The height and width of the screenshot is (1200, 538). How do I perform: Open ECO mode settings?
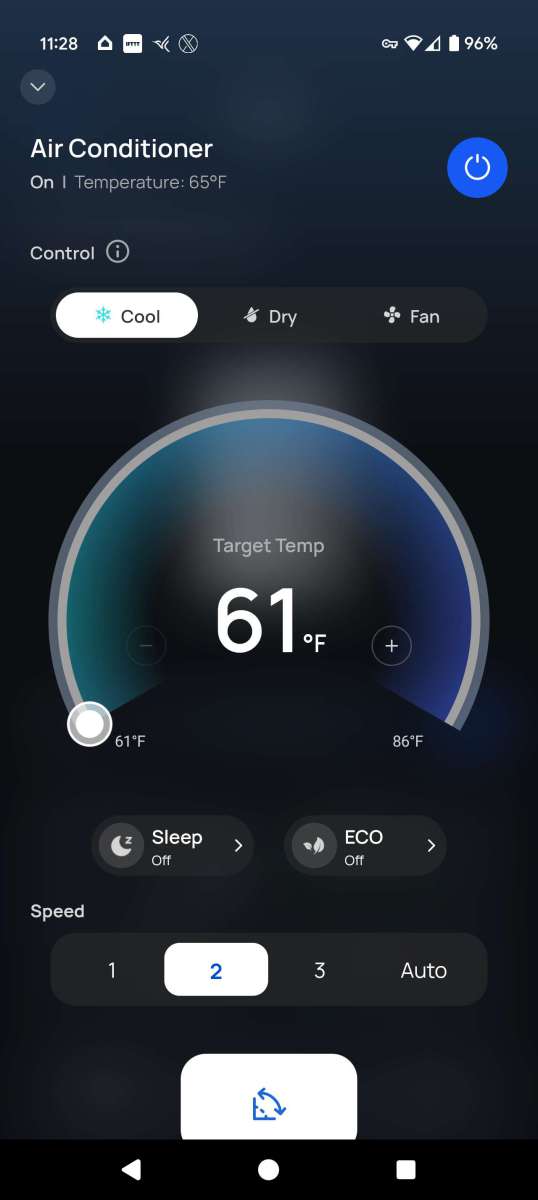pyautogui.click(x=365, y=846)
